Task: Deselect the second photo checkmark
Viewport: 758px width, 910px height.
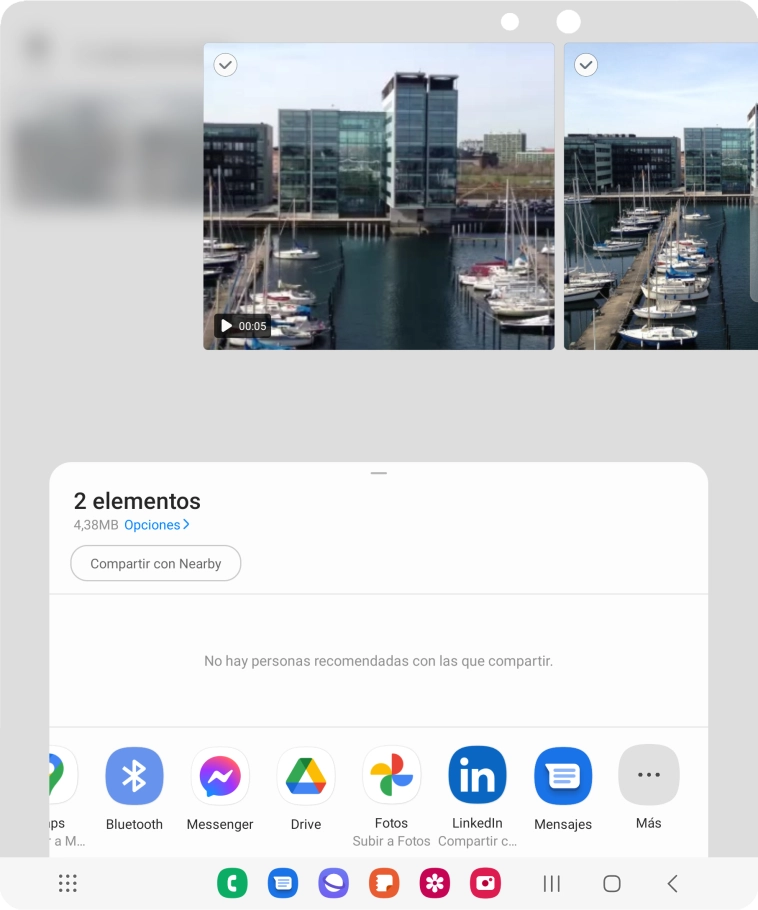Action: coord(586,65)
